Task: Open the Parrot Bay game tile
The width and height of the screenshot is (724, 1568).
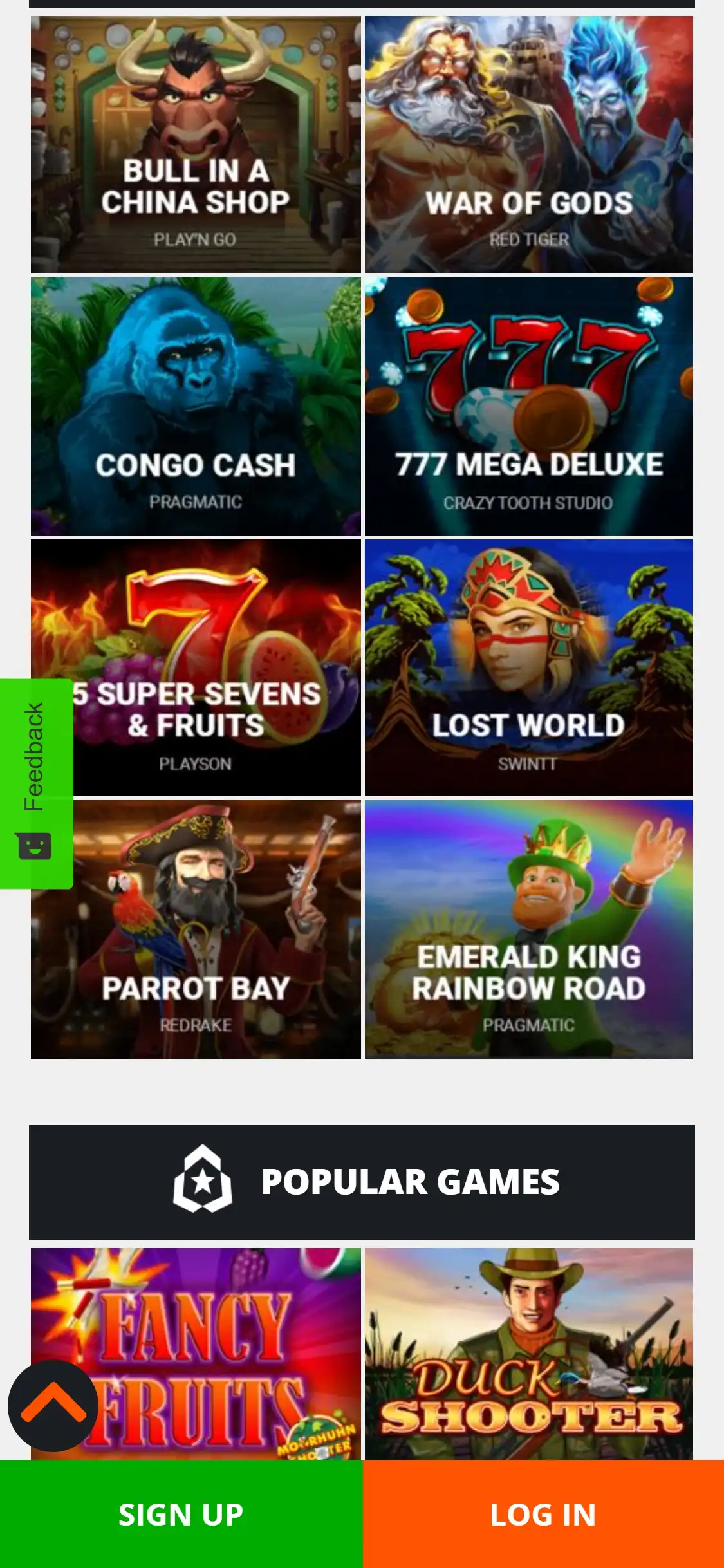Action: point(212,929)
